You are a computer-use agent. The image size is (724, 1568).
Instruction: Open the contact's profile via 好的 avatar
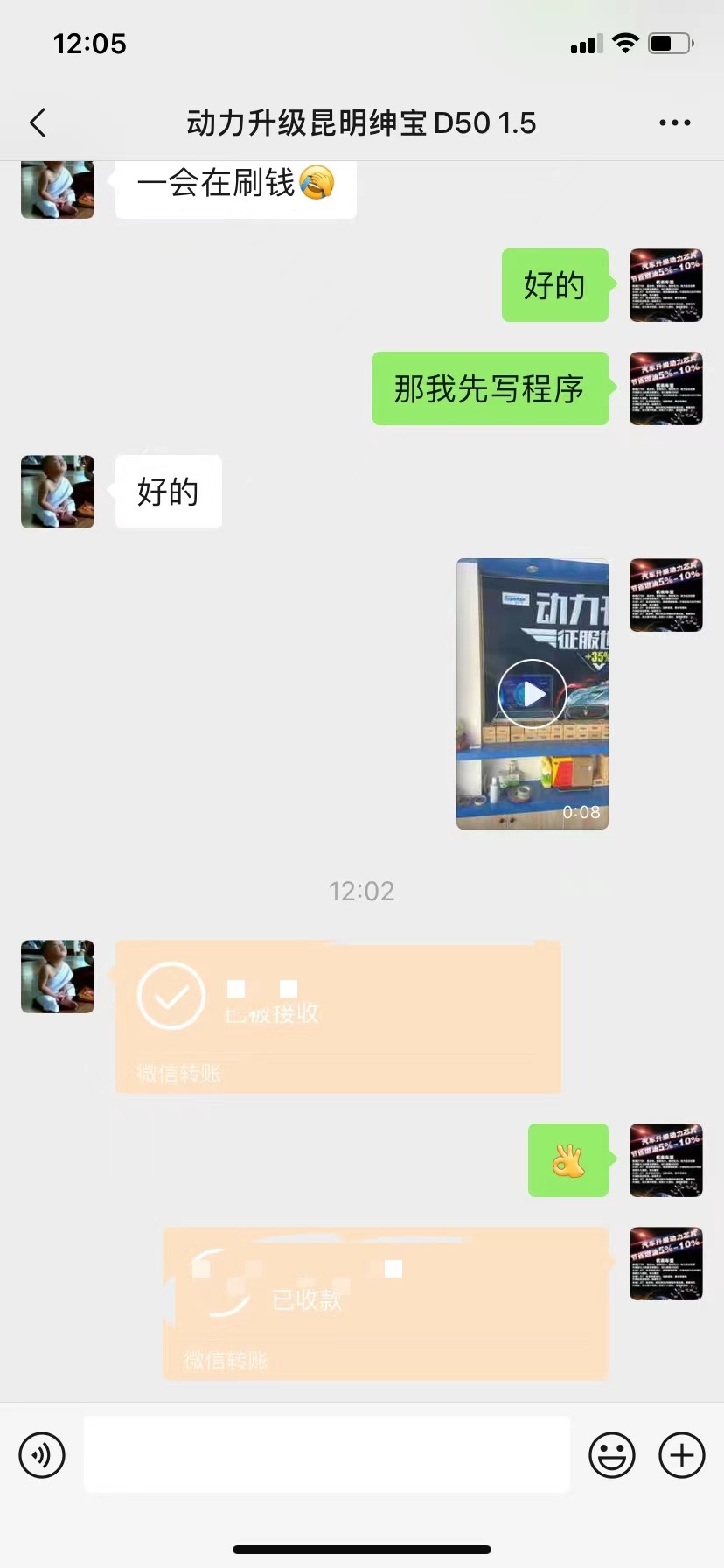pyautogui.click(x=58, y=492)
